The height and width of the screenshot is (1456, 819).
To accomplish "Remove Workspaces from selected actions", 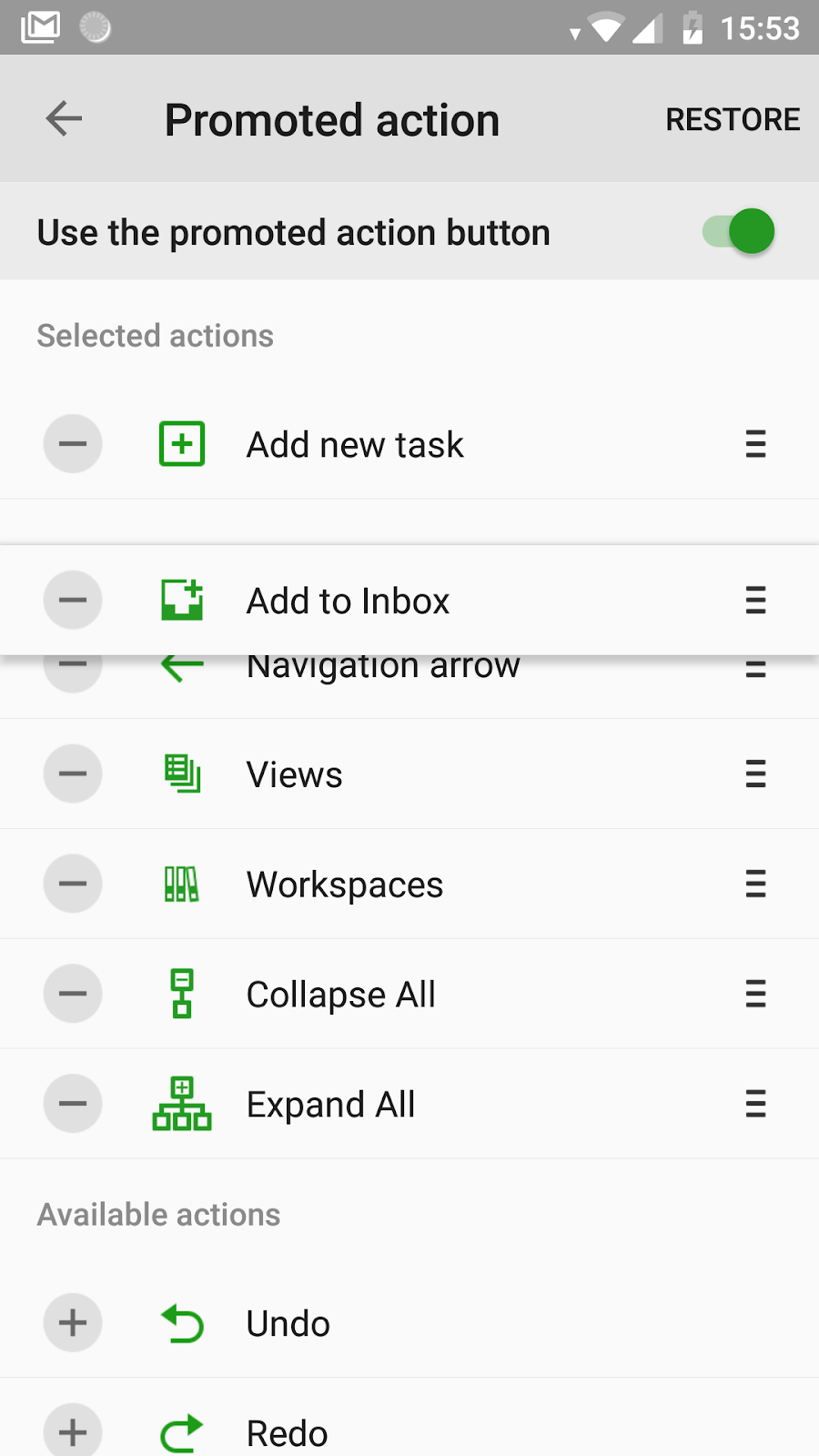I will coord(73,885).
